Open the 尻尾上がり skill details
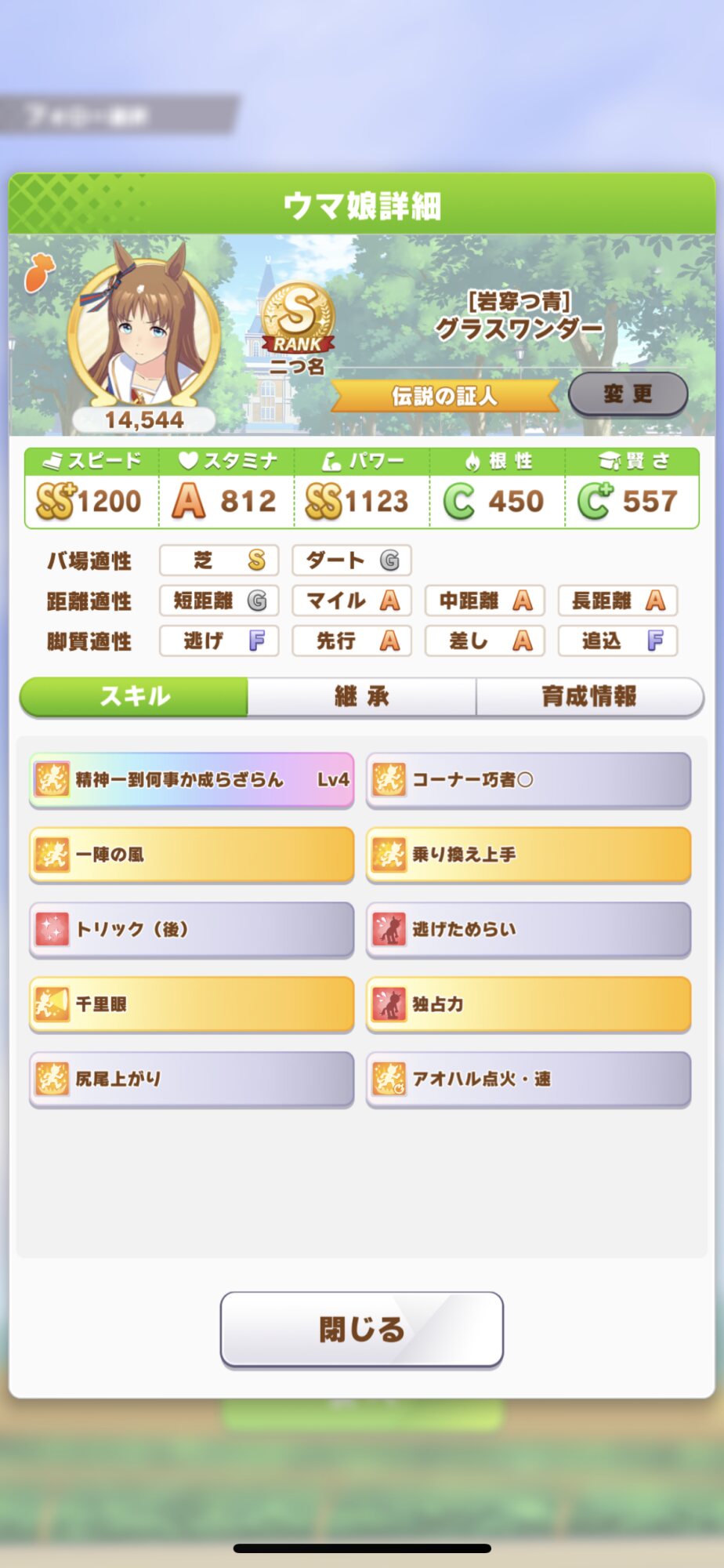 pyautogui.click(x=191, y=1079)
